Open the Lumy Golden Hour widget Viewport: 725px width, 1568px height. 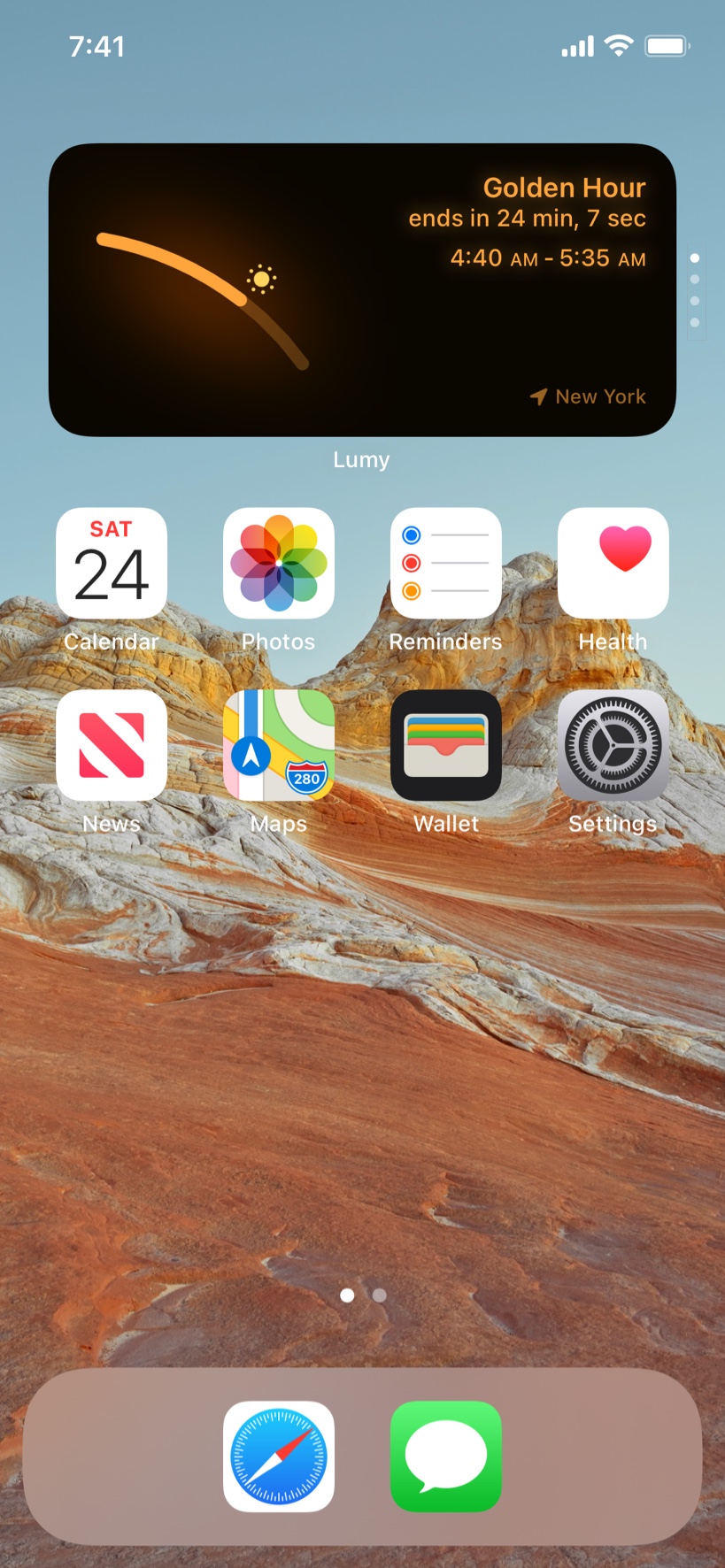[x=362, y=289]
